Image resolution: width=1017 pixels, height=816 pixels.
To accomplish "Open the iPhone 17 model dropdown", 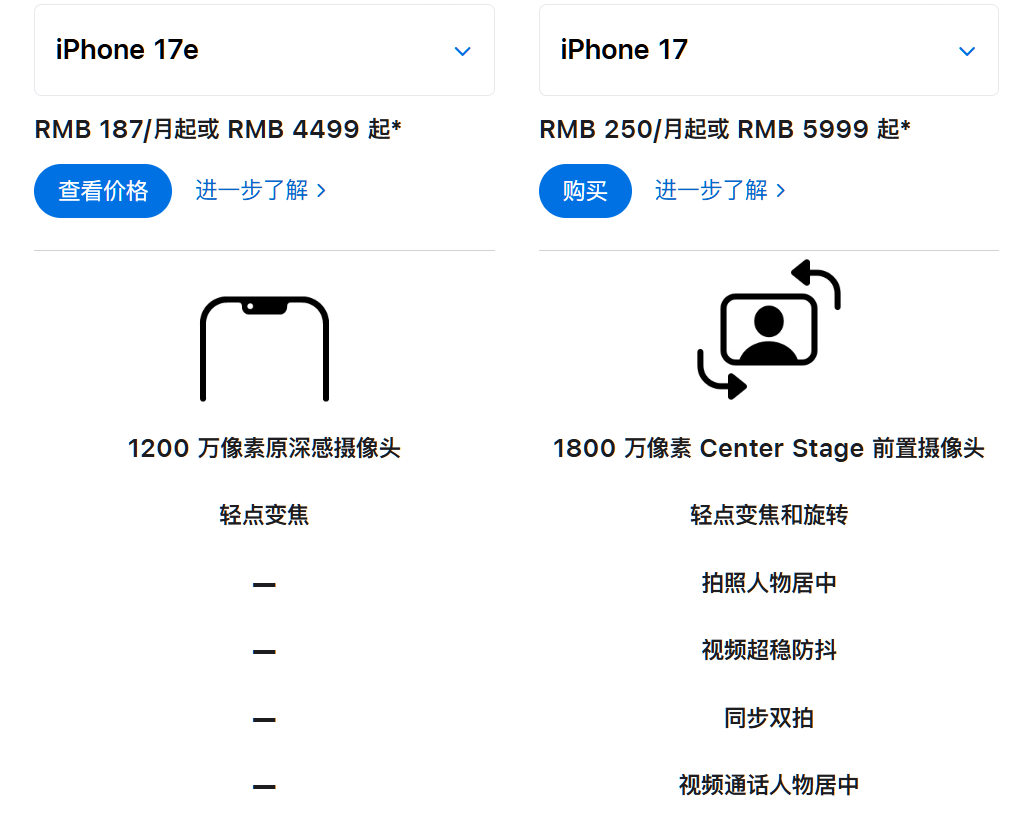I will 768,50.
